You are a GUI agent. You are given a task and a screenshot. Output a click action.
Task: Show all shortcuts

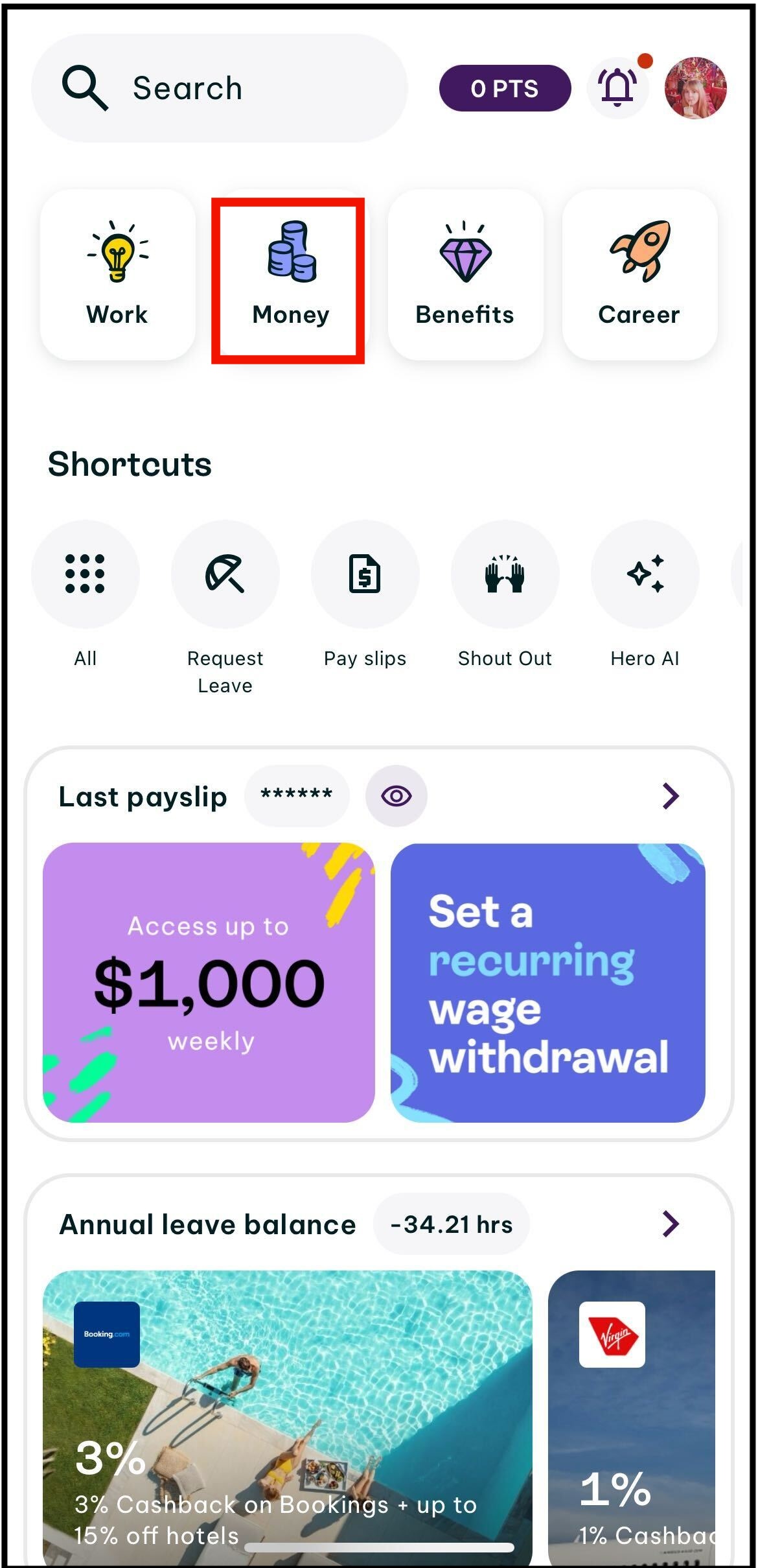pos(86,574)
